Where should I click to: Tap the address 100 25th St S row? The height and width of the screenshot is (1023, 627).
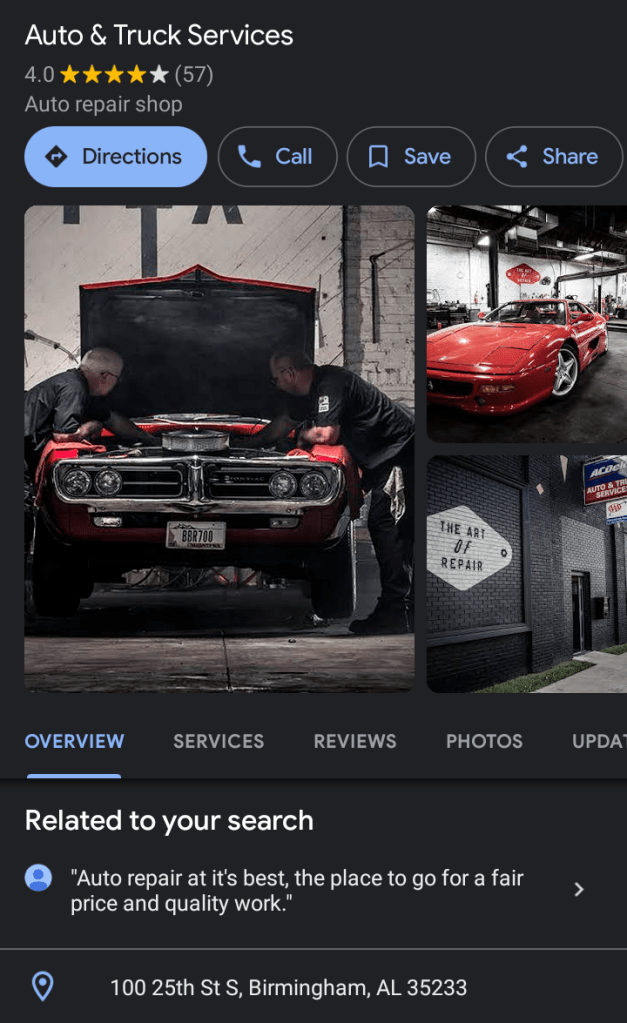coord(288,988)
